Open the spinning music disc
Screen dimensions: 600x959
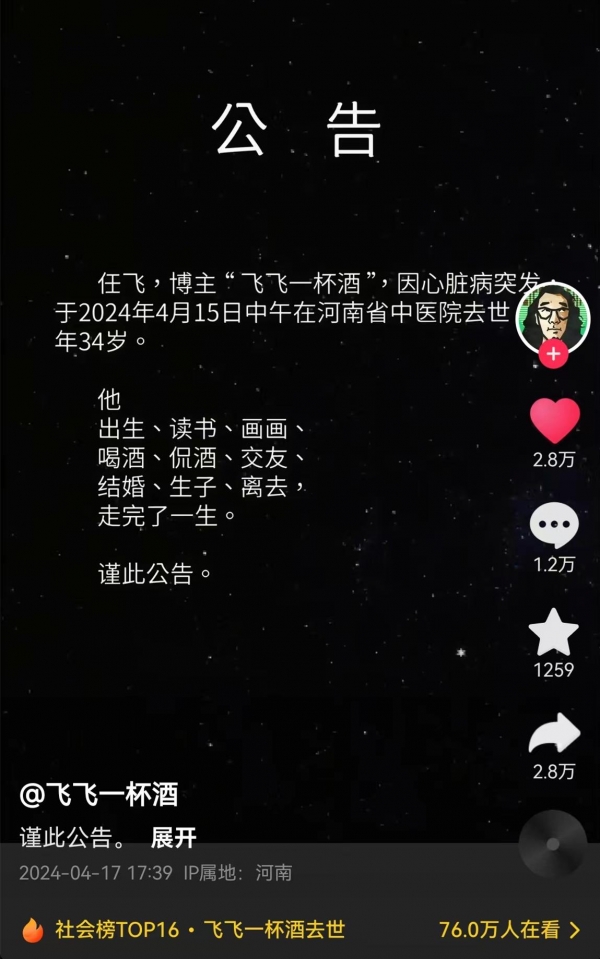(552, 843)
